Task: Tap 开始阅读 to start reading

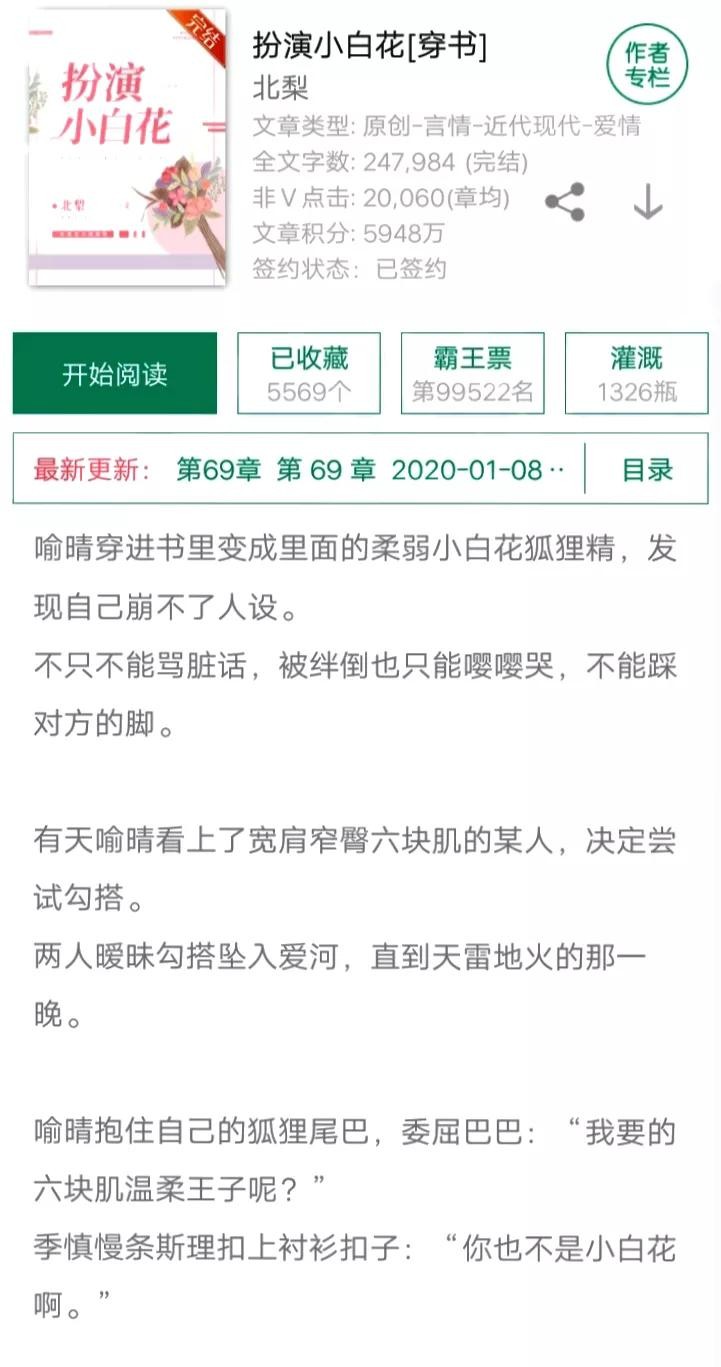Action: [x=115, y=374]
